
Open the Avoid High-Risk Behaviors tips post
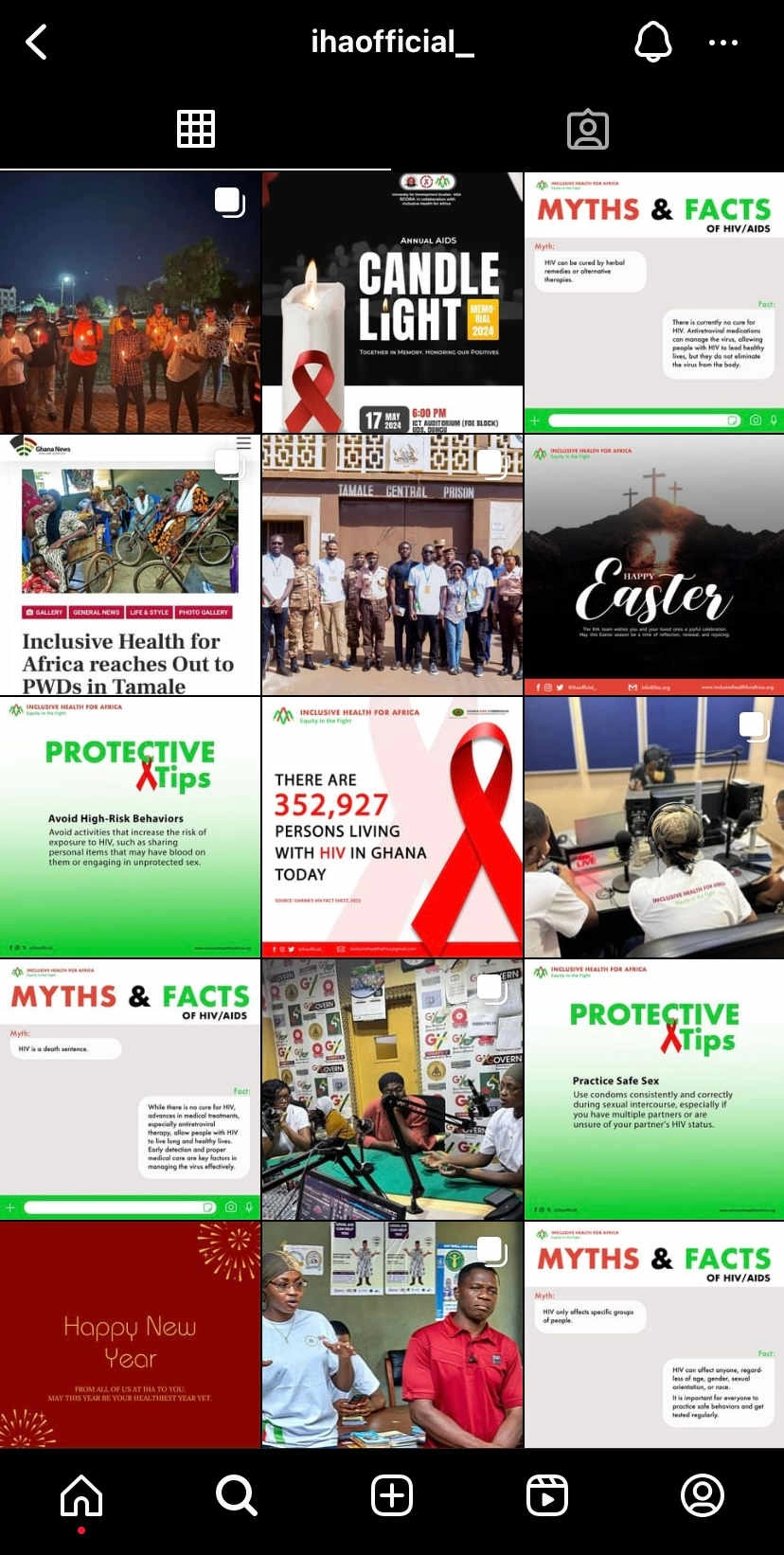click(x=130, y=828)
